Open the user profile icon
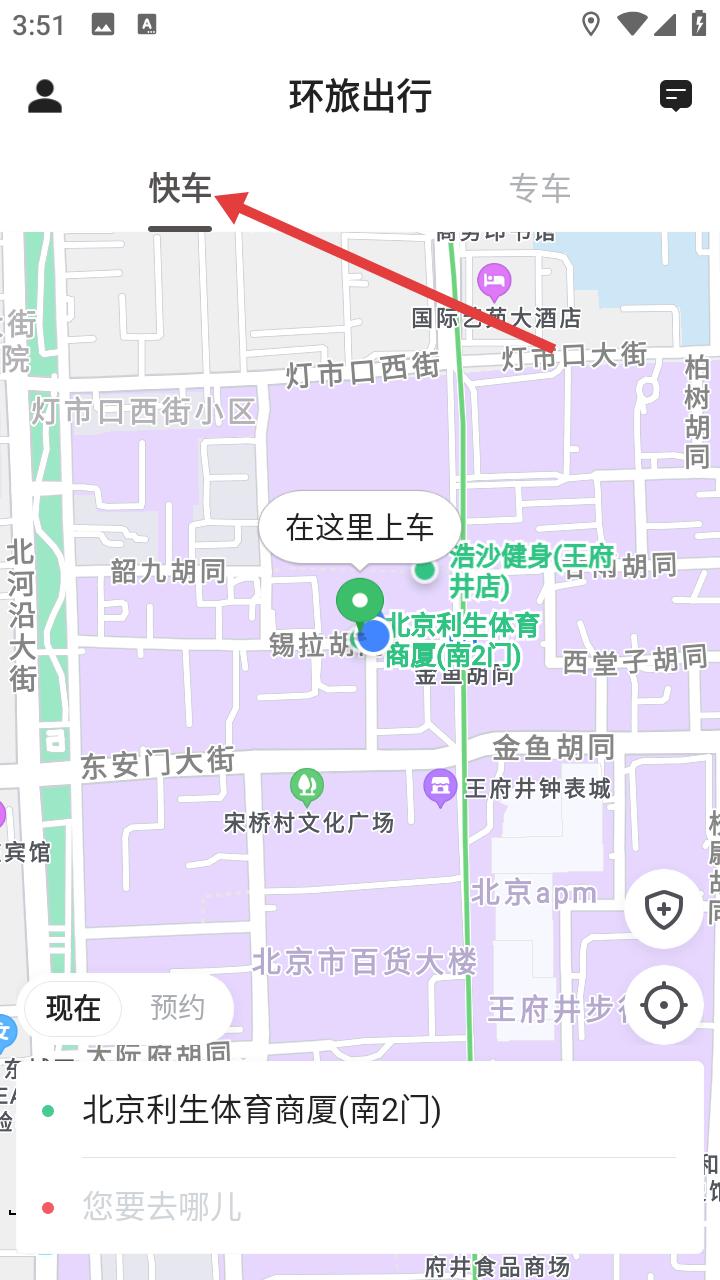The image size is (720, 1280). pos(45,96)
